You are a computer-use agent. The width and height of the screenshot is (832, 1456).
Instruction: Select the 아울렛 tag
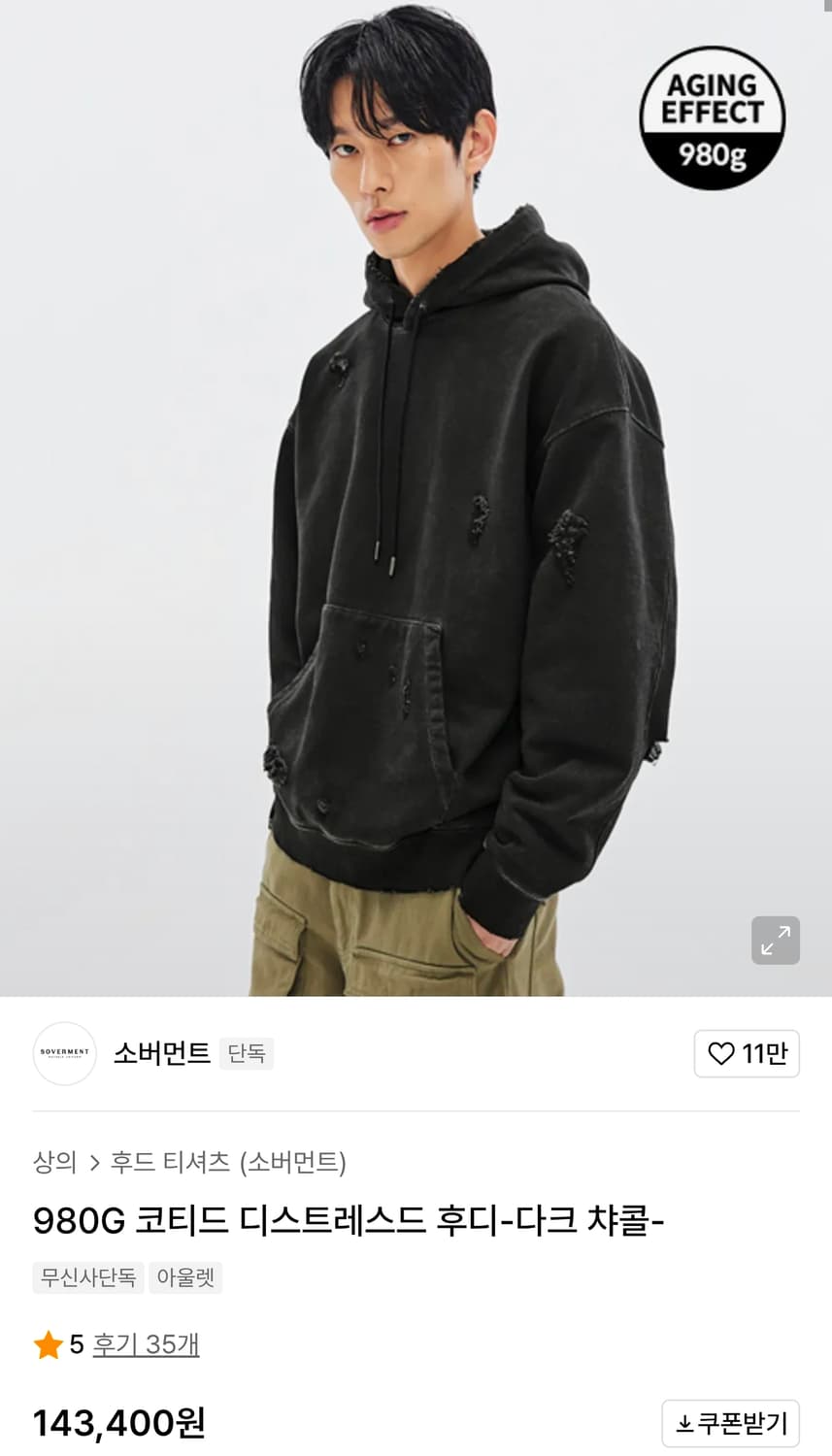coord(184,1277)
